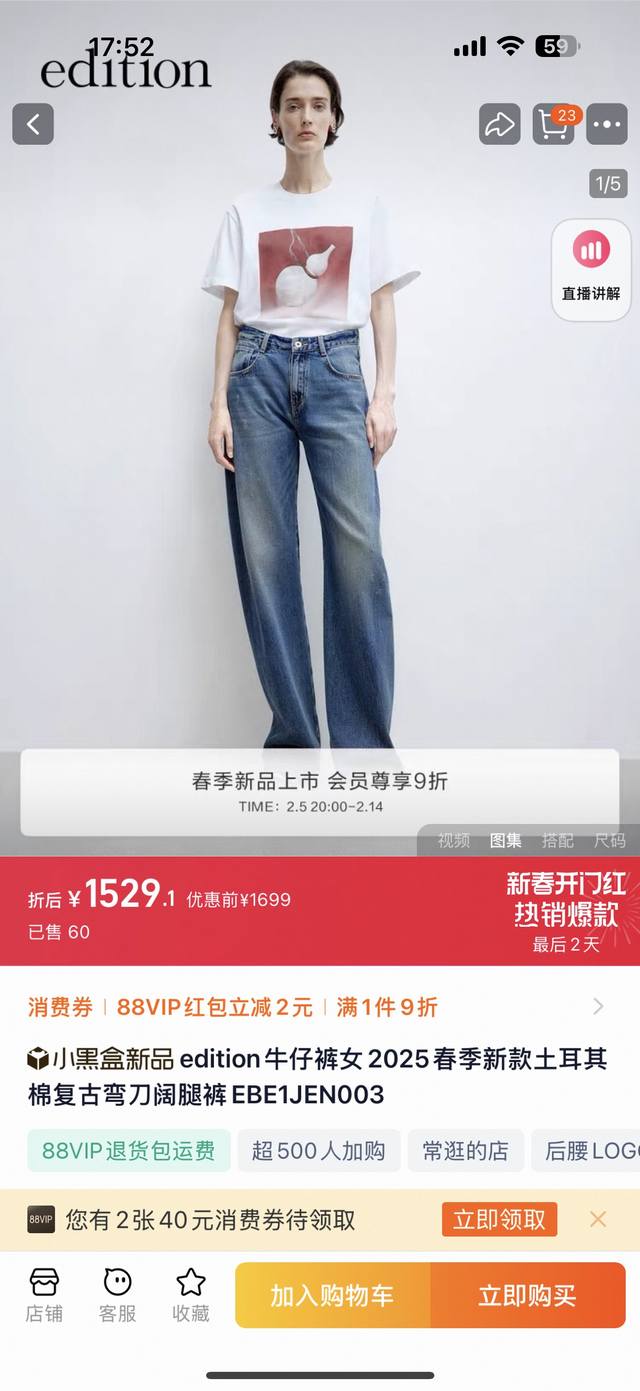Expand the 消费券 coupon details row
The width and height of the screenshot is (640, 1391).
pyautogui.click(x=320, y=1007)
